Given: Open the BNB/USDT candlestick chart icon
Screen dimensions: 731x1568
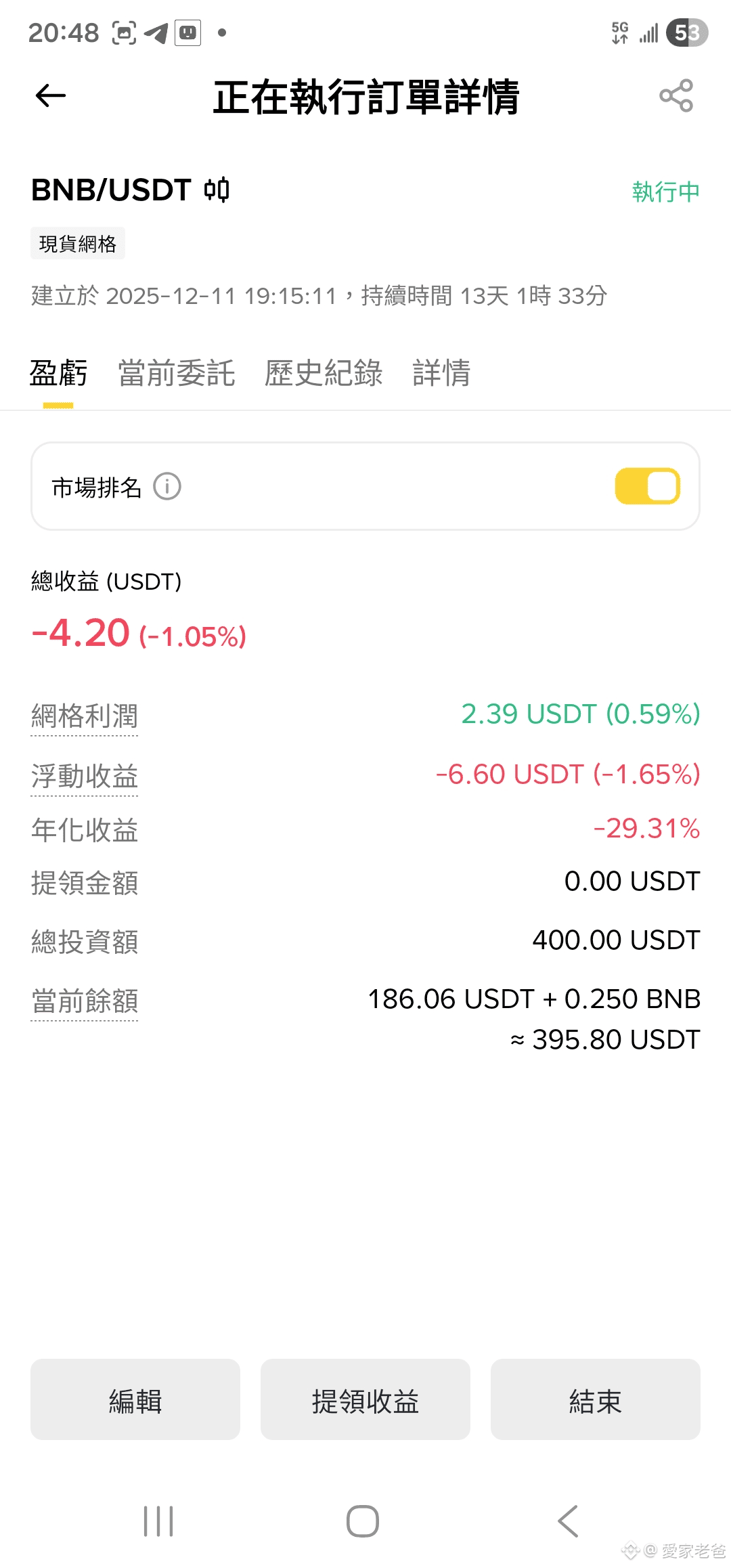Looking at the screenshot, I should tap(217, 190).
